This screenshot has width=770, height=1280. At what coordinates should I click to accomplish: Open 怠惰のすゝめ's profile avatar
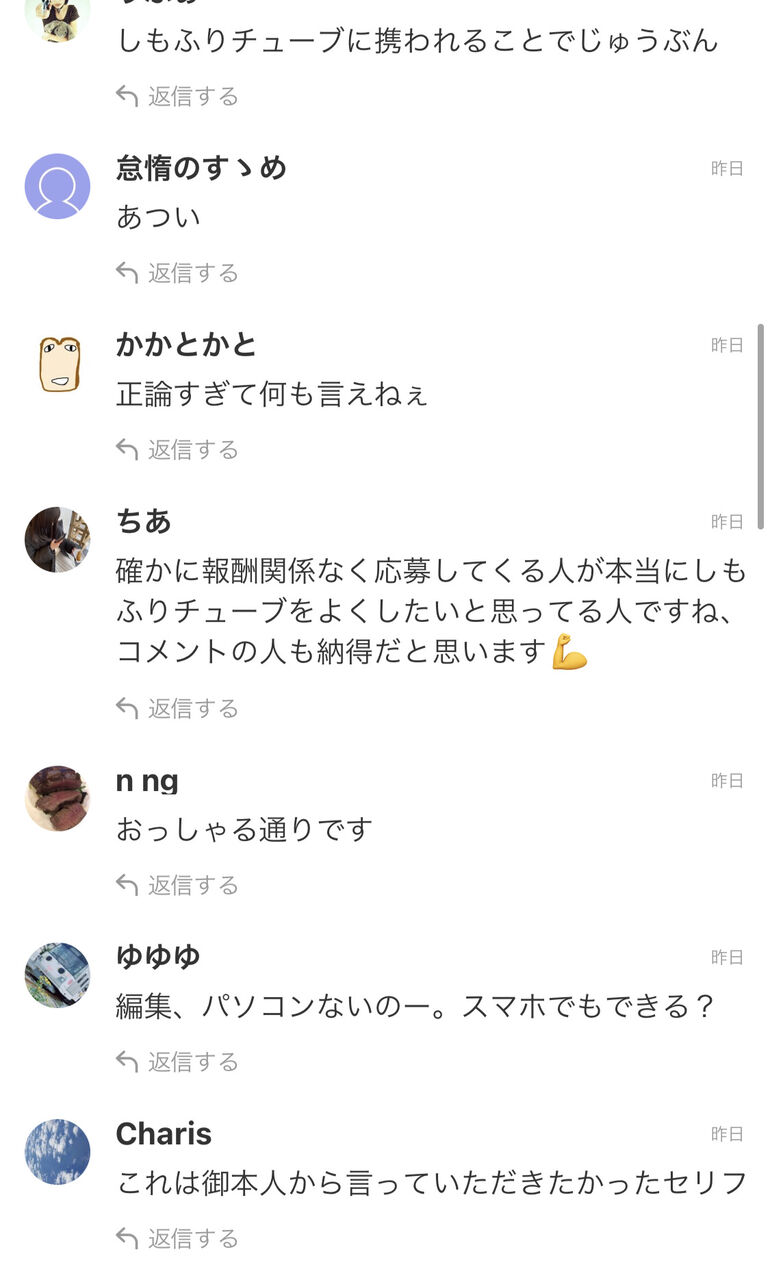click(x=57, y=186)
